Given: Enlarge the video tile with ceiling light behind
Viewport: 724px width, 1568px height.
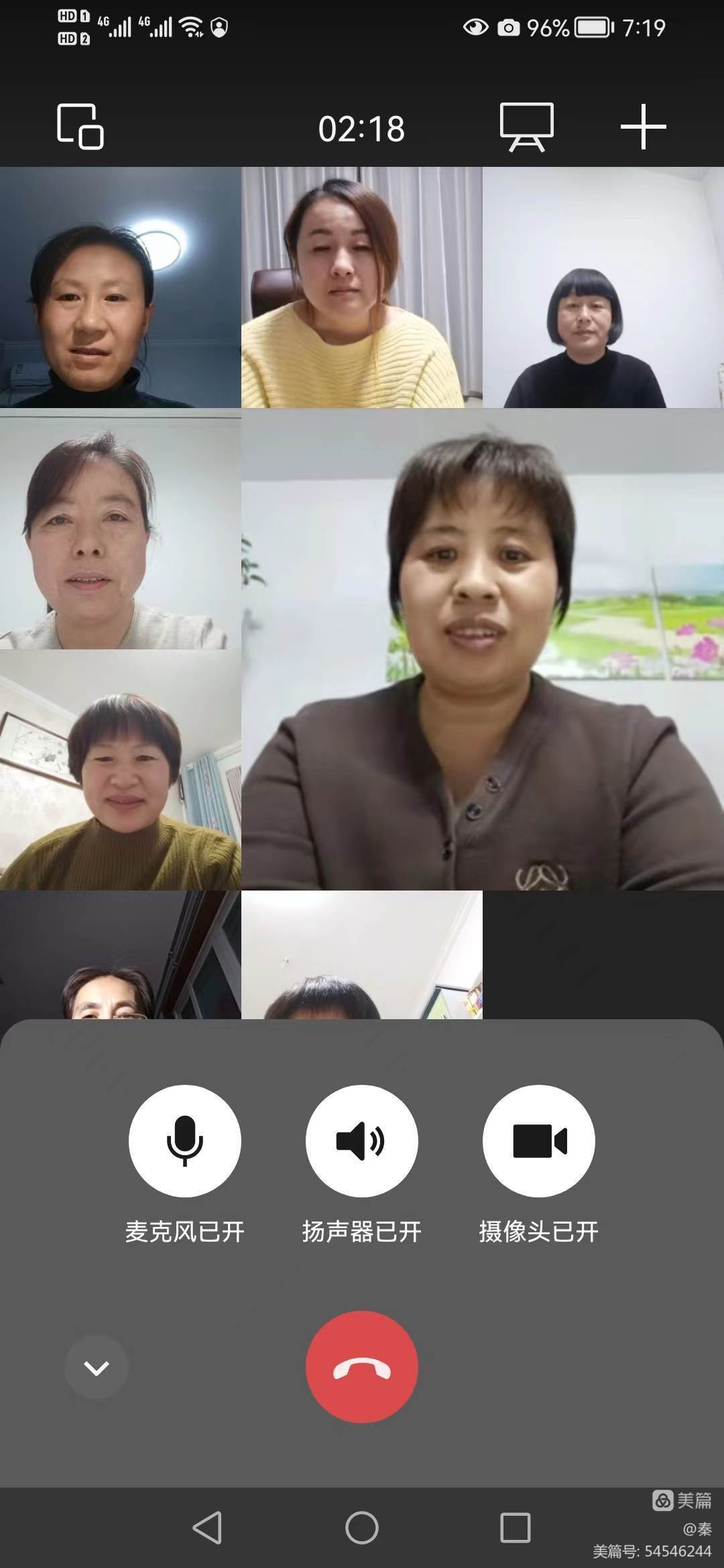Looking at the screenshot, I should pos(120,287).
